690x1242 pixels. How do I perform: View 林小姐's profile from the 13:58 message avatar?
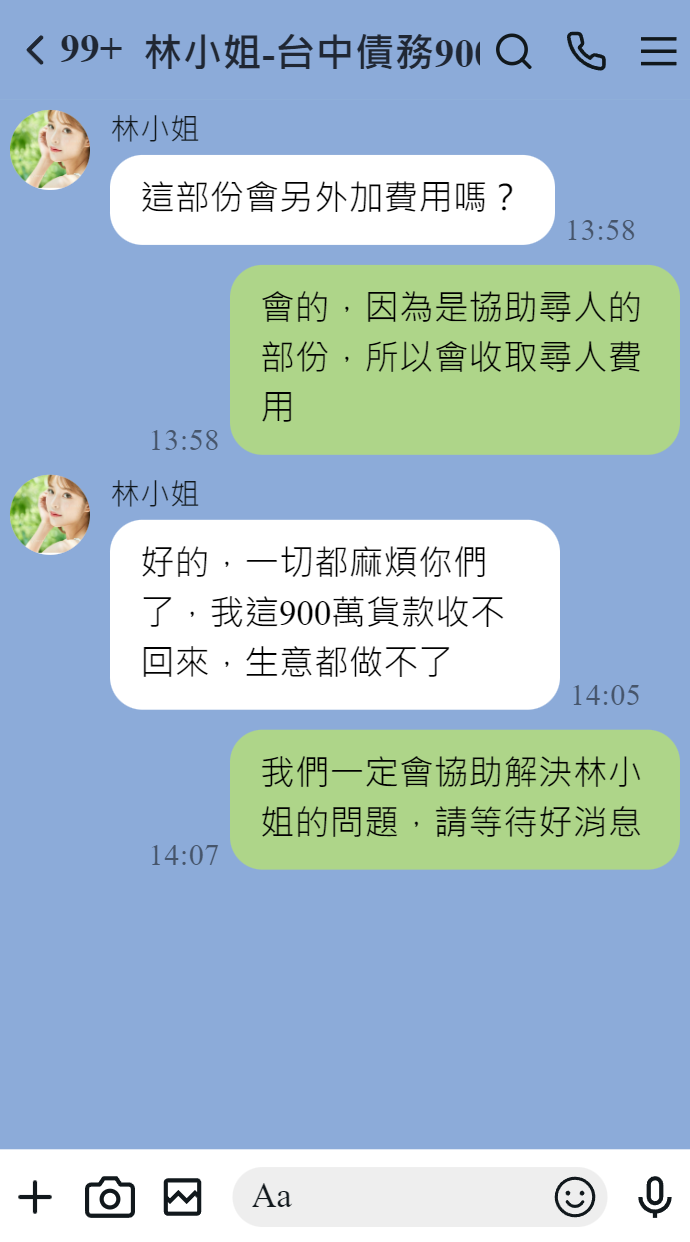click(x=50, y=150)
